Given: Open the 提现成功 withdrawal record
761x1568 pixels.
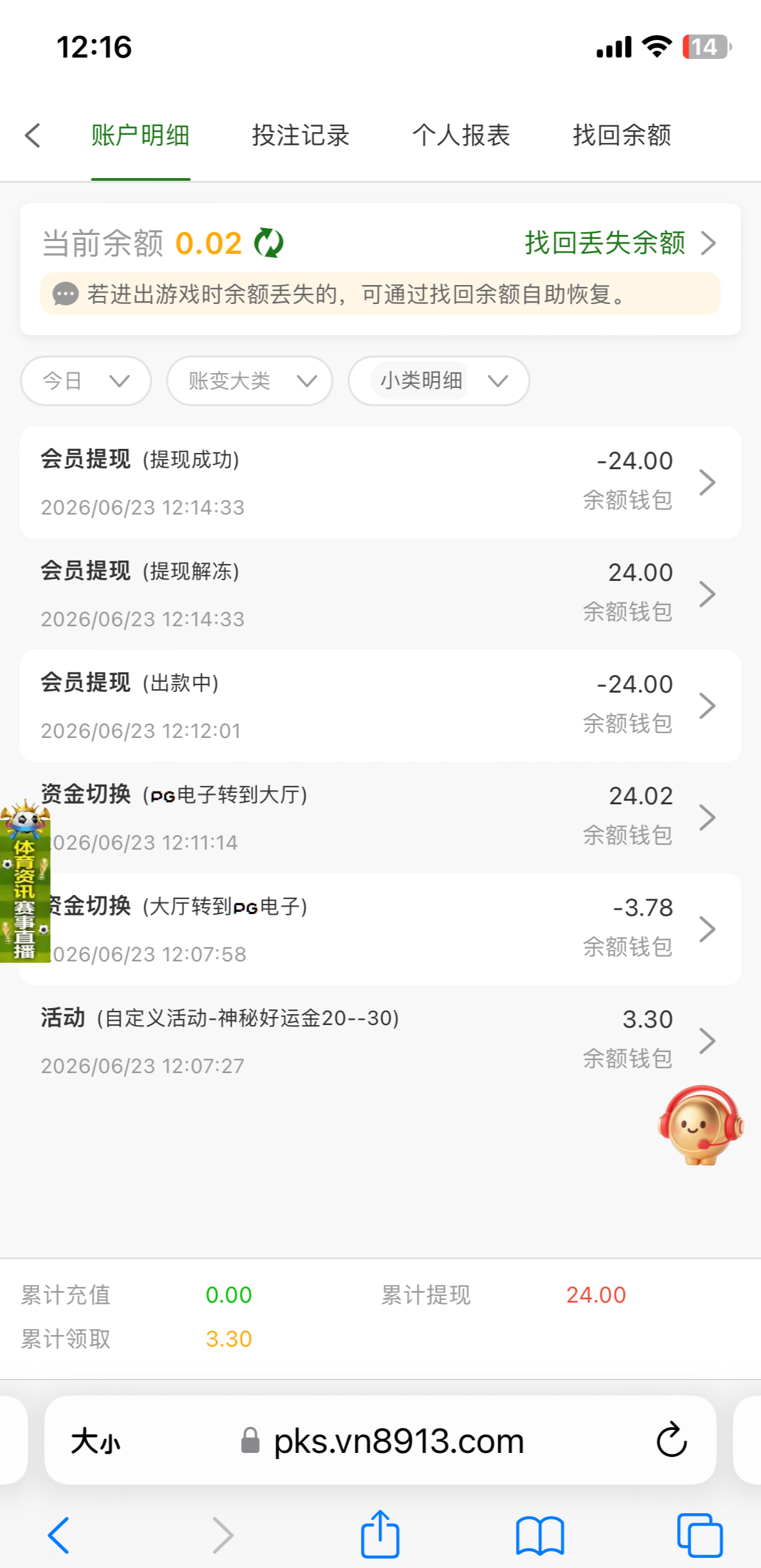Looking at the screenshot, I should click(x=380, y=482).
